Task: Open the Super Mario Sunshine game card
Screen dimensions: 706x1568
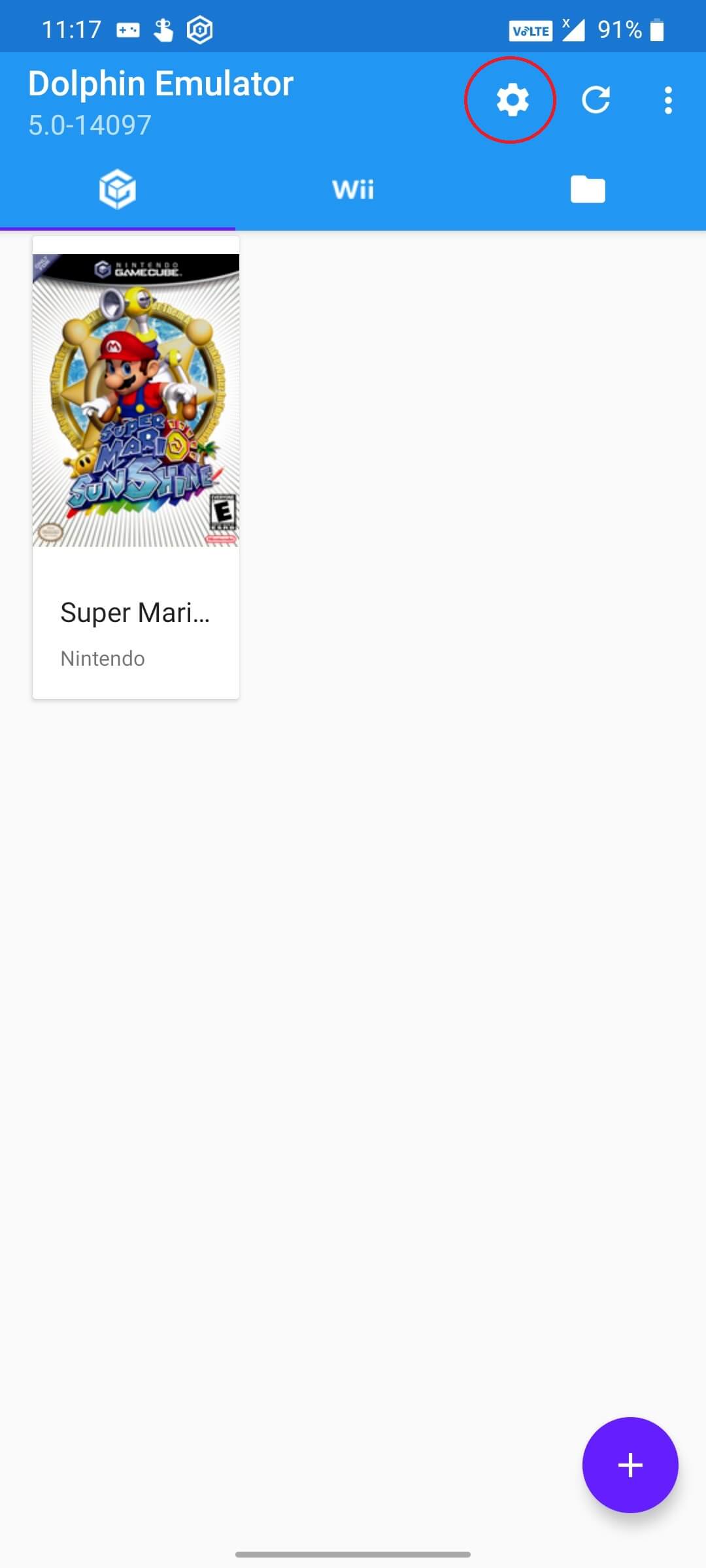Action: point(136,468)
